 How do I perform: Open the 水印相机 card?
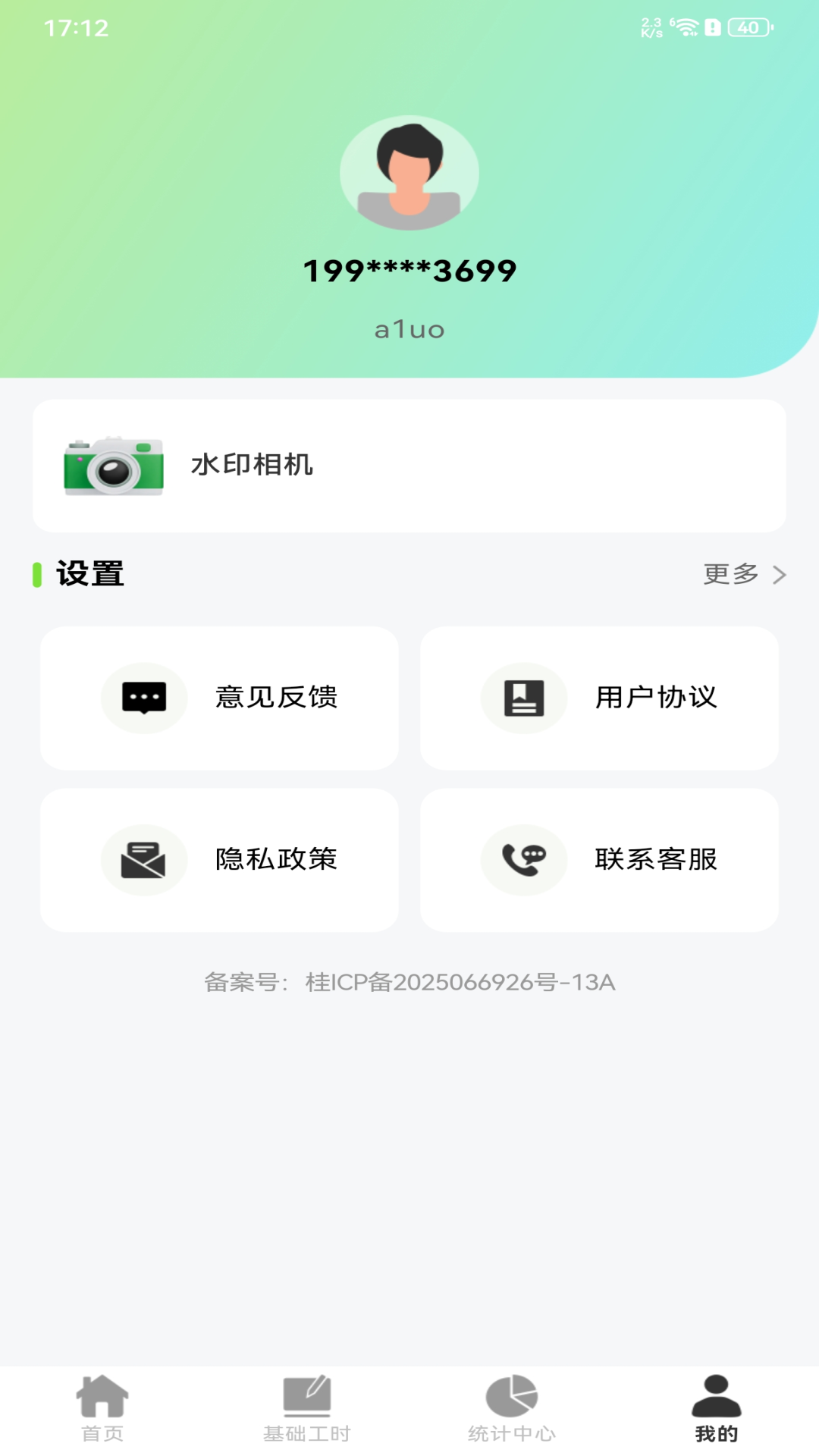point(409,465)
